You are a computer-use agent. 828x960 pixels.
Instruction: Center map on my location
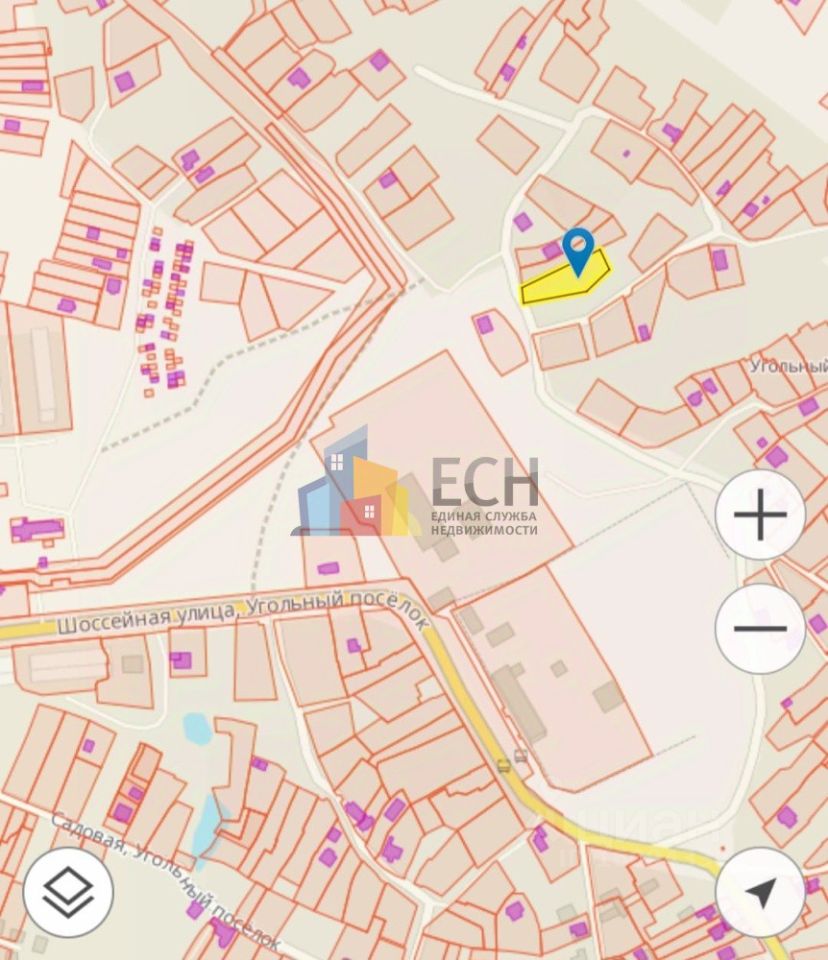coord(760,892)
